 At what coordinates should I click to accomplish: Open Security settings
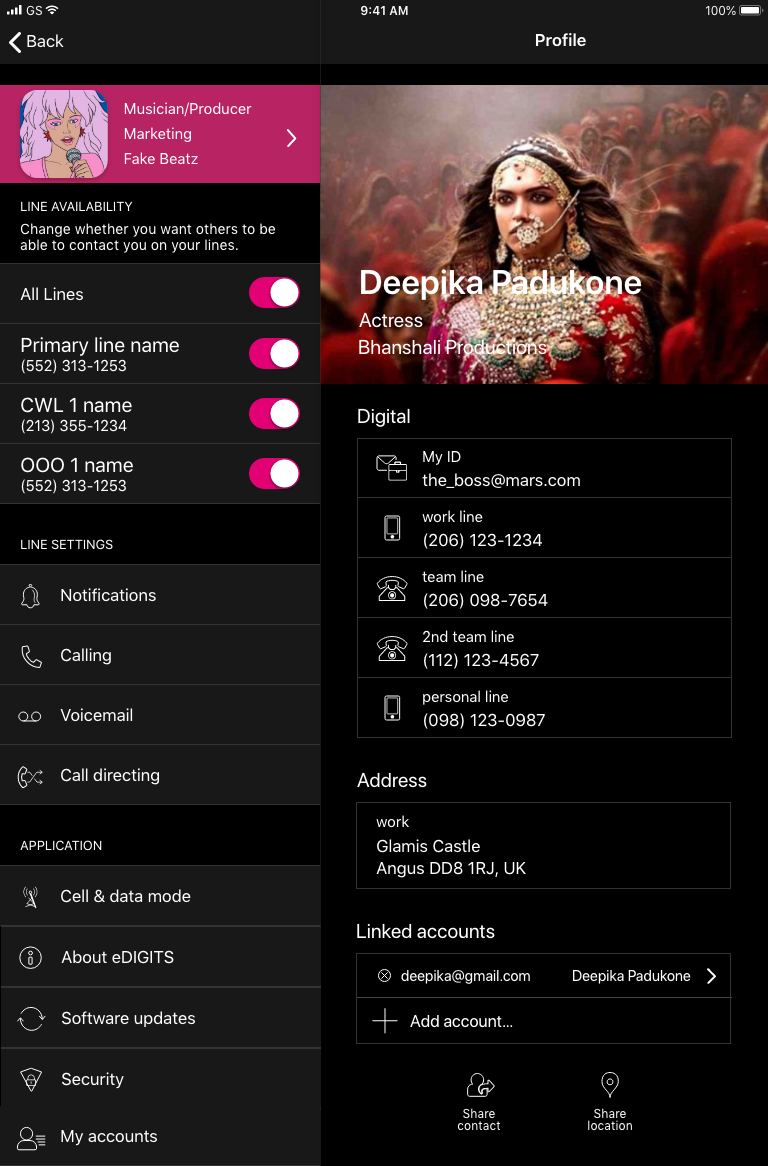[160, 1079]
